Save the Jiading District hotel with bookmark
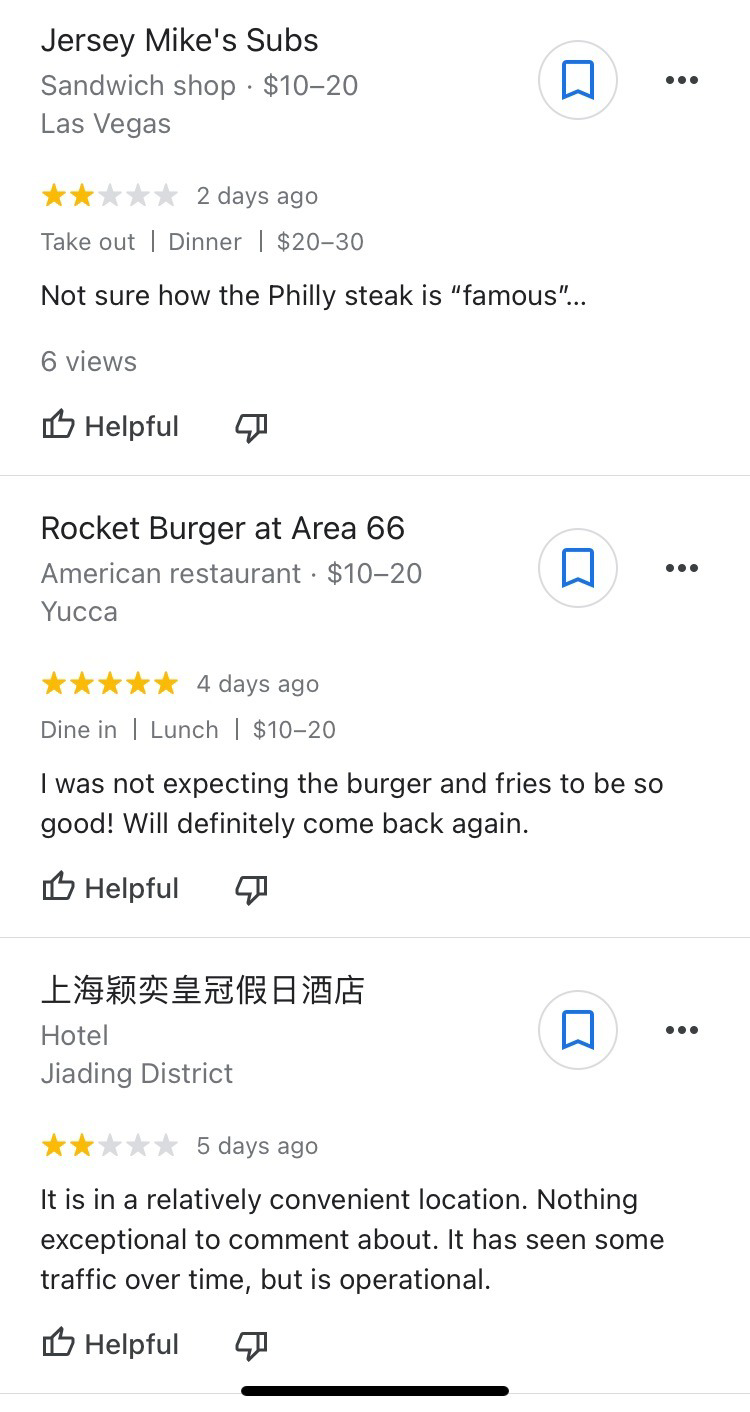The width and height of the screenshot is (750, 1412). [x=578, y=1030]
